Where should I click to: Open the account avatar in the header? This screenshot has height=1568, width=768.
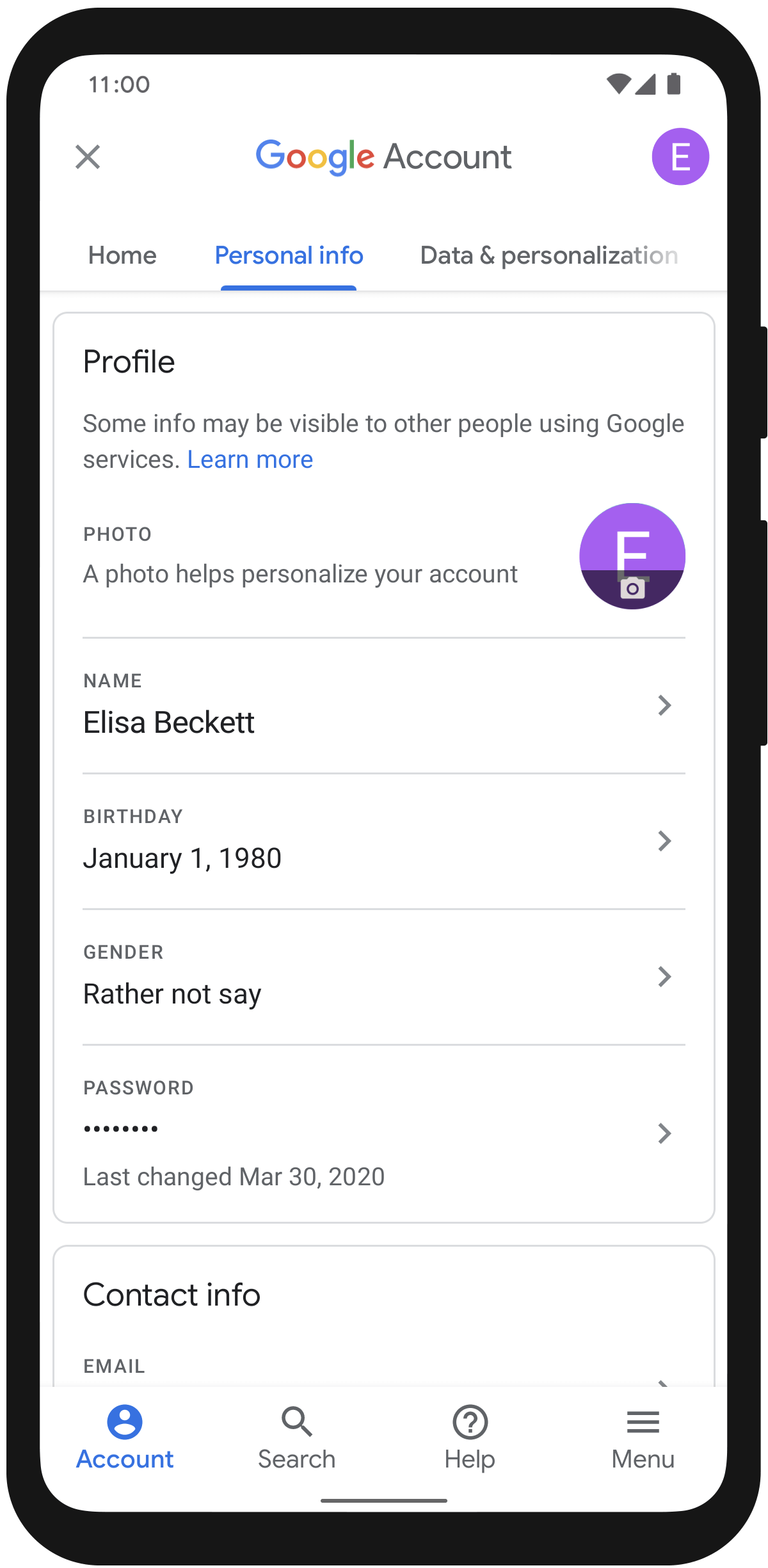[680, 157]
